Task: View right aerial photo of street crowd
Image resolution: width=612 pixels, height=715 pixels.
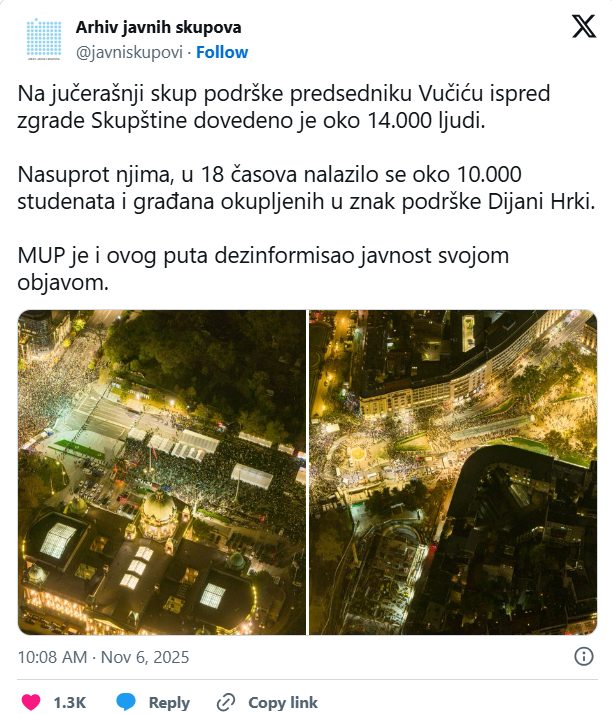Action: [x=453, y=472]
